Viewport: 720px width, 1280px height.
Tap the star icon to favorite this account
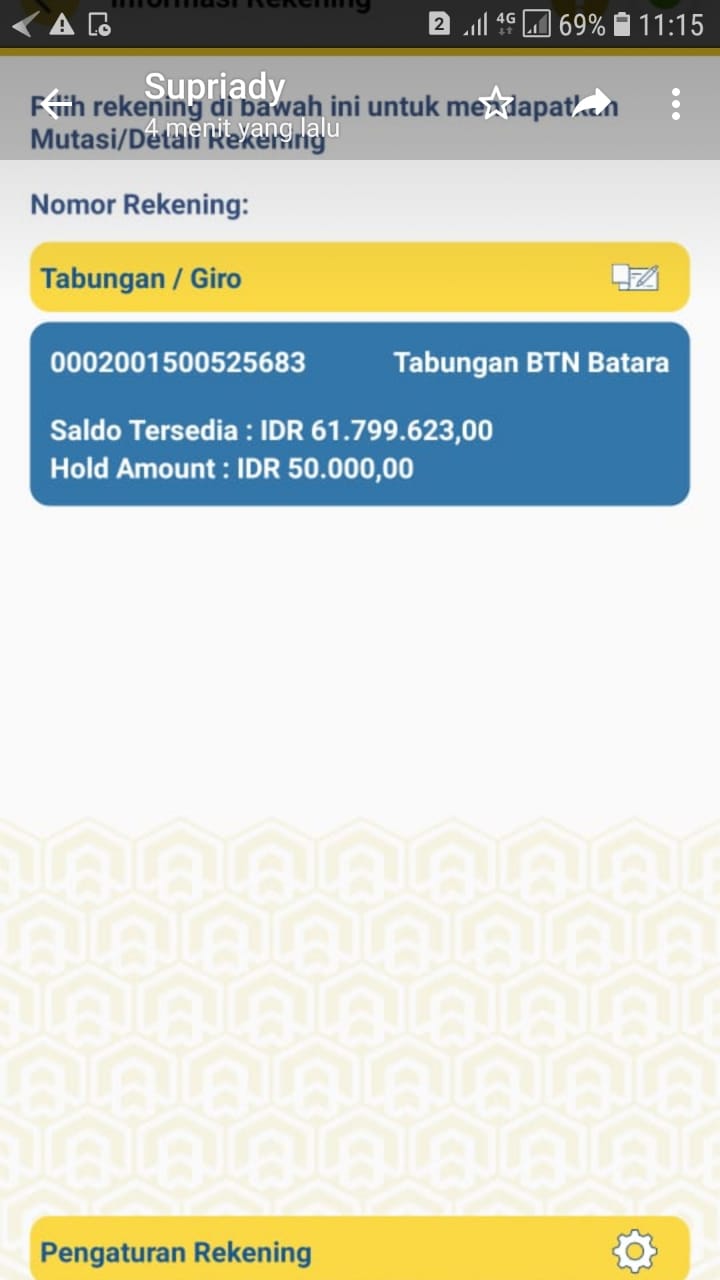(496, 103)
